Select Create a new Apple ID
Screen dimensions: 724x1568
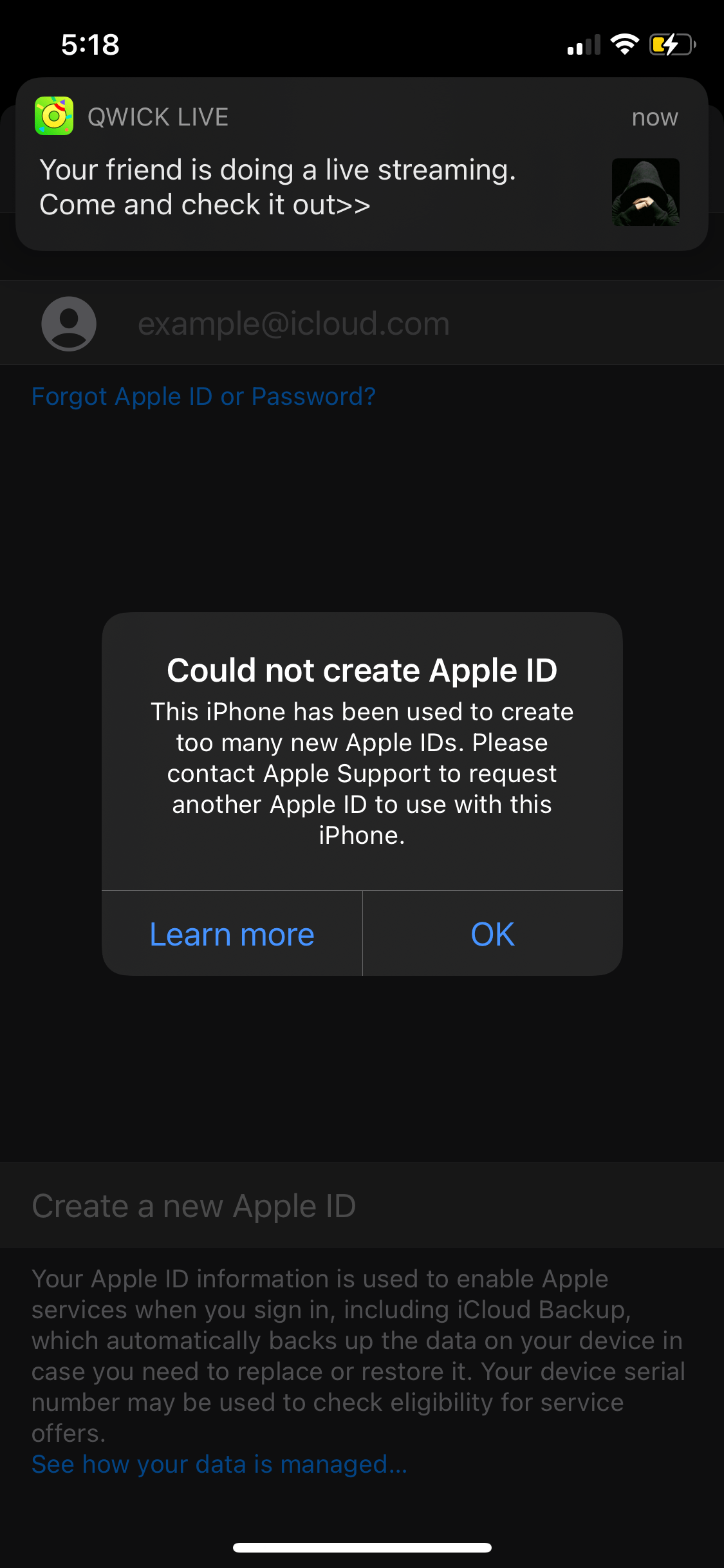click(x=194, y=1206)
